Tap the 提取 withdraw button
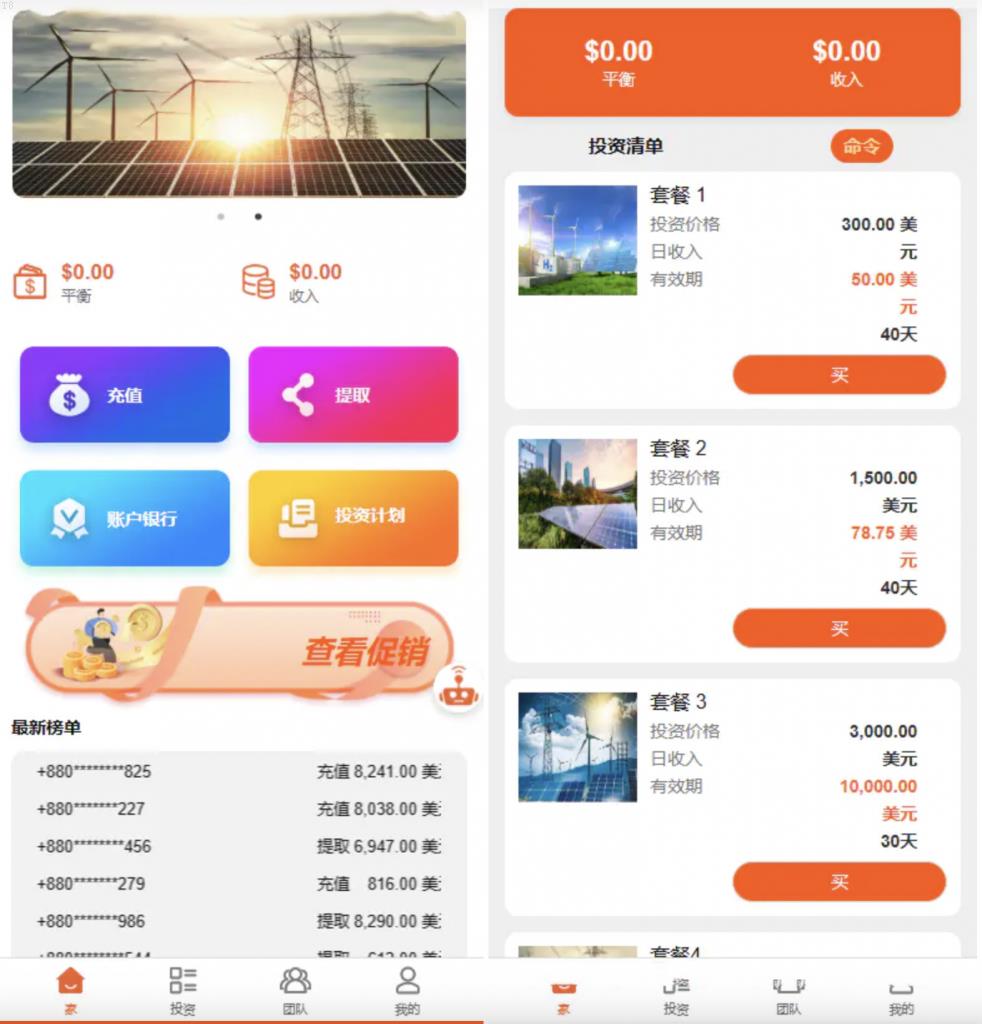 click(x=353, y=395)
